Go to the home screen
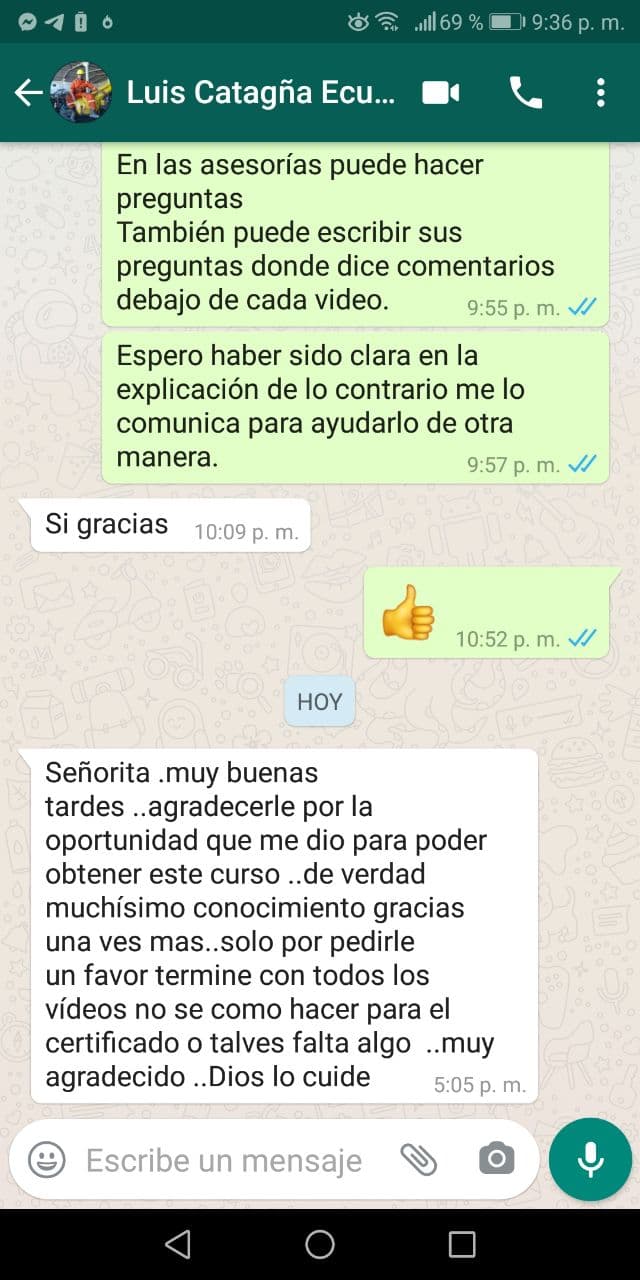This screenshot has width=640, height=1280. [x=320, y=1244]
